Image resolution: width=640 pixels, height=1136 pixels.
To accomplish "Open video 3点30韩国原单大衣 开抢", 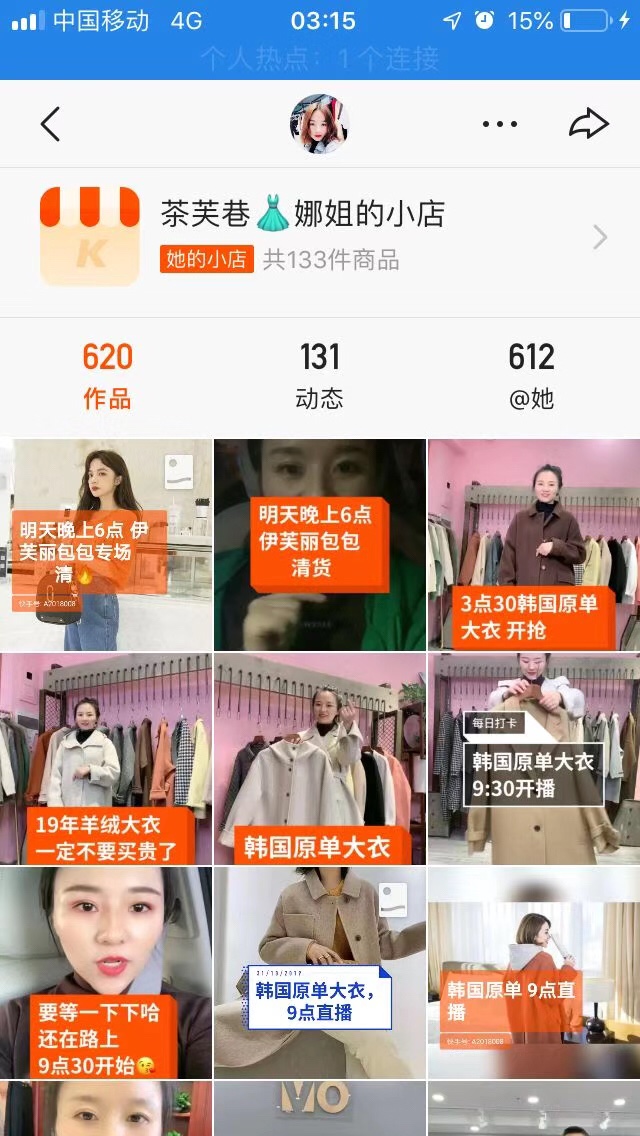I will coord(533,545).
